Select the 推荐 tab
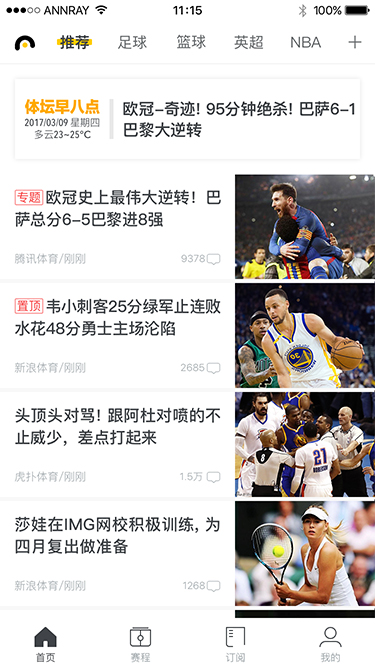The image size is (375, 667). [x=74, y=42]
